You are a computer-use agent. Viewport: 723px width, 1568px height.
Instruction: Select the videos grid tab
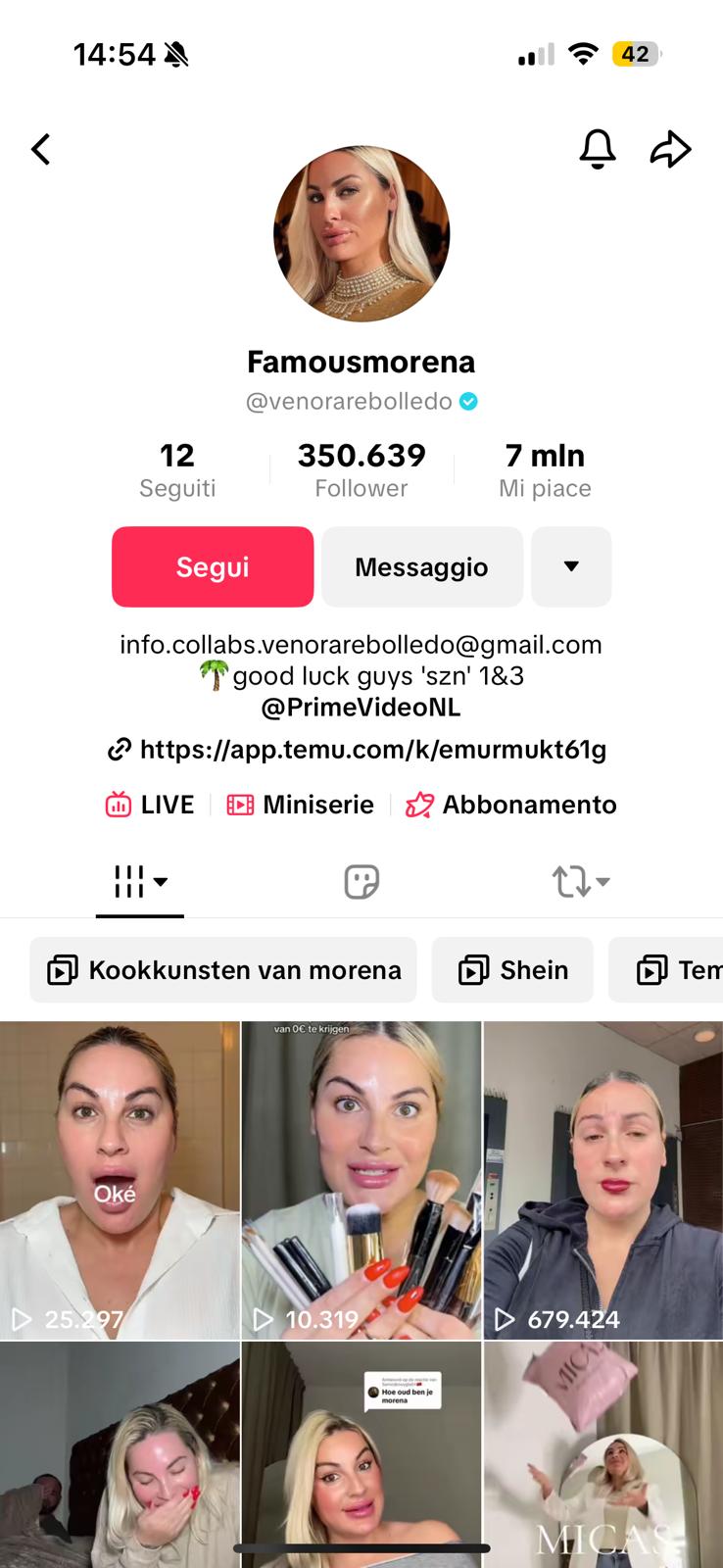[x=140, y=881]
